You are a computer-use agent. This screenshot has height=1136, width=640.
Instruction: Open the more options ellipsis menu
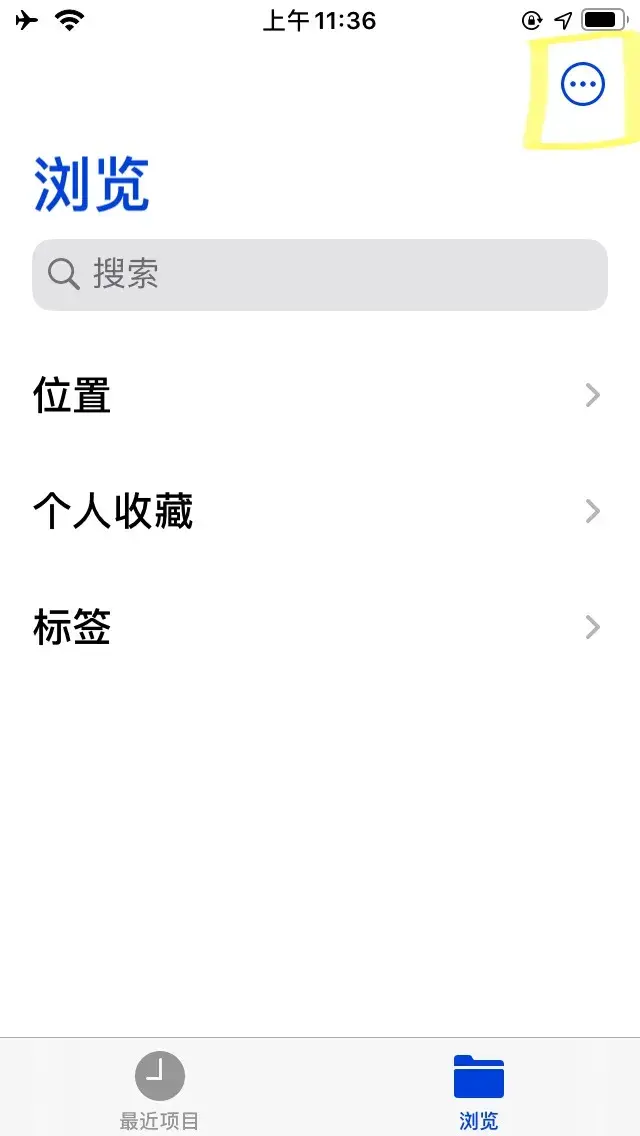coord(583,85)
